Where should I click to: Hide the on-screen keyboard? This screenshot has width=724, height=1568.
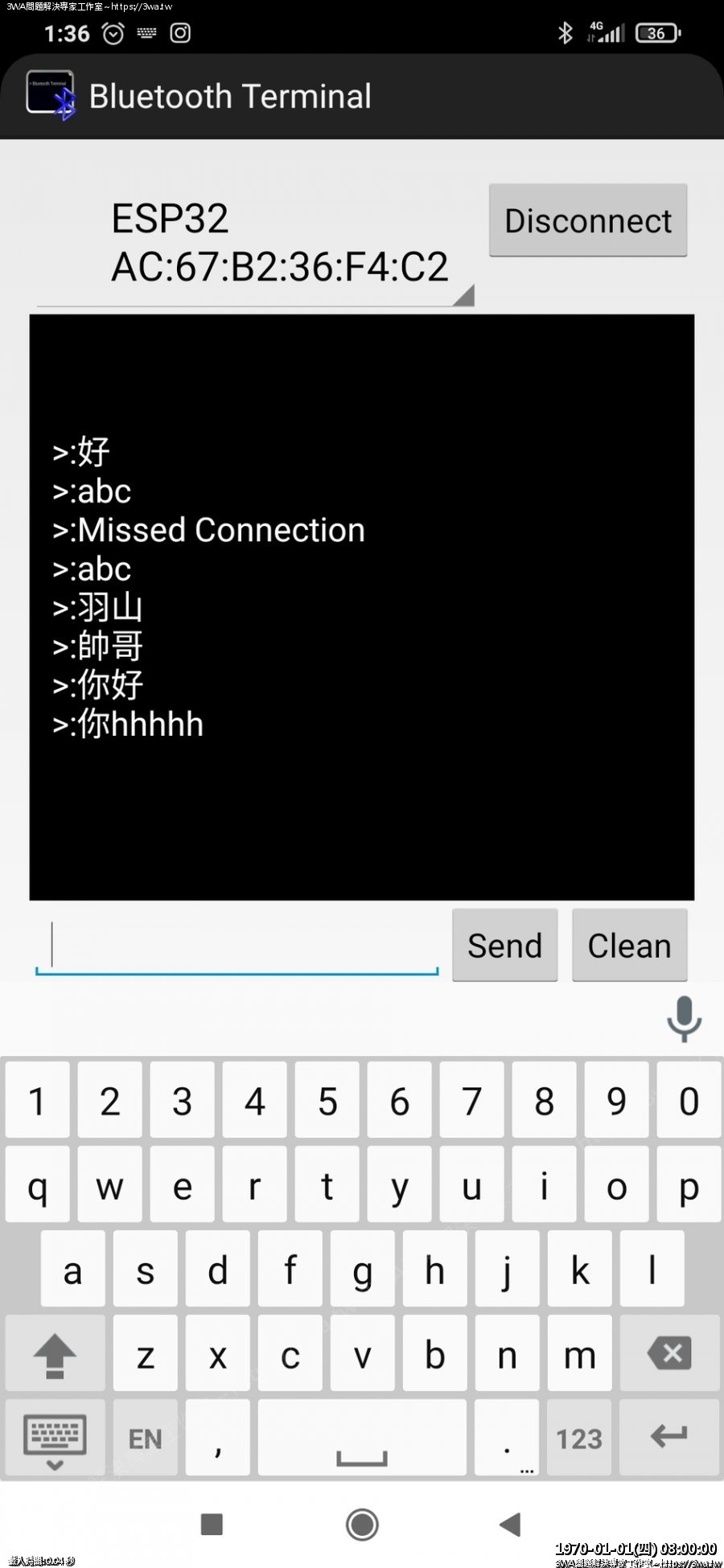55,1441
